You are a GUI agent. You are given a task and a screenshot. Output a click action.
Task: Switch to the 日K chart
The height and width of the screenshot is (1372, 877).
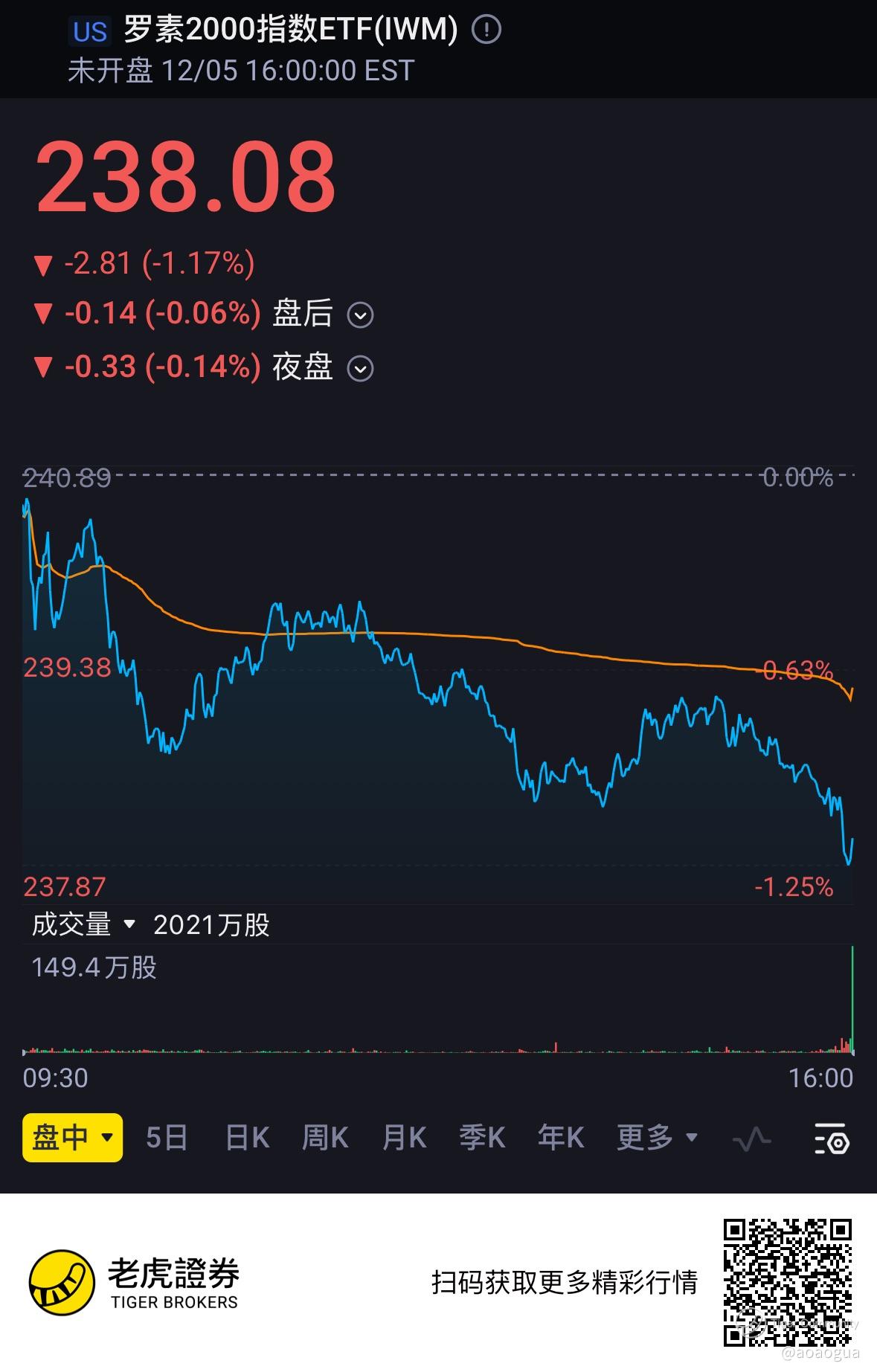coord(247,1138)
